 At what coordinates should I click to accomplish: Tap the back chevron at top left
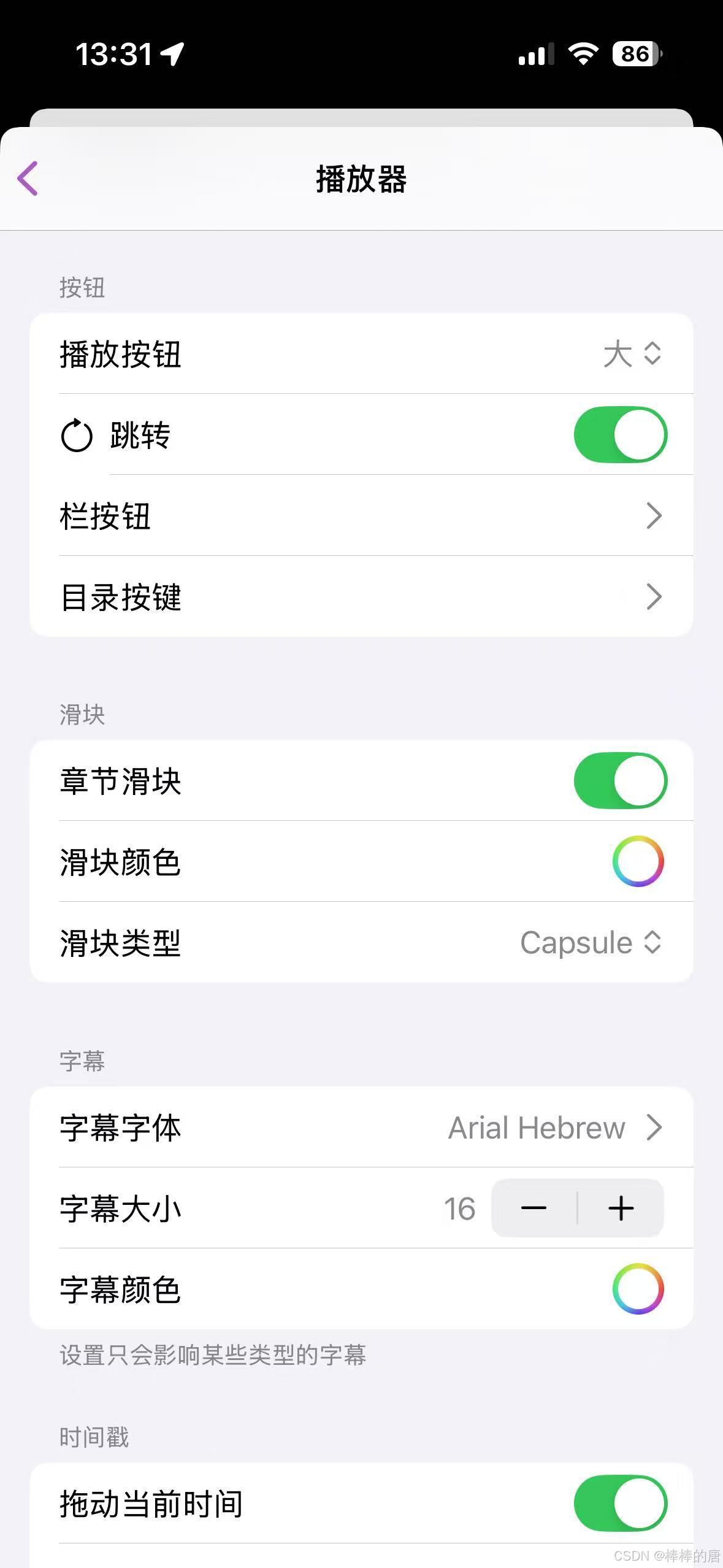(x=27, y=179)
